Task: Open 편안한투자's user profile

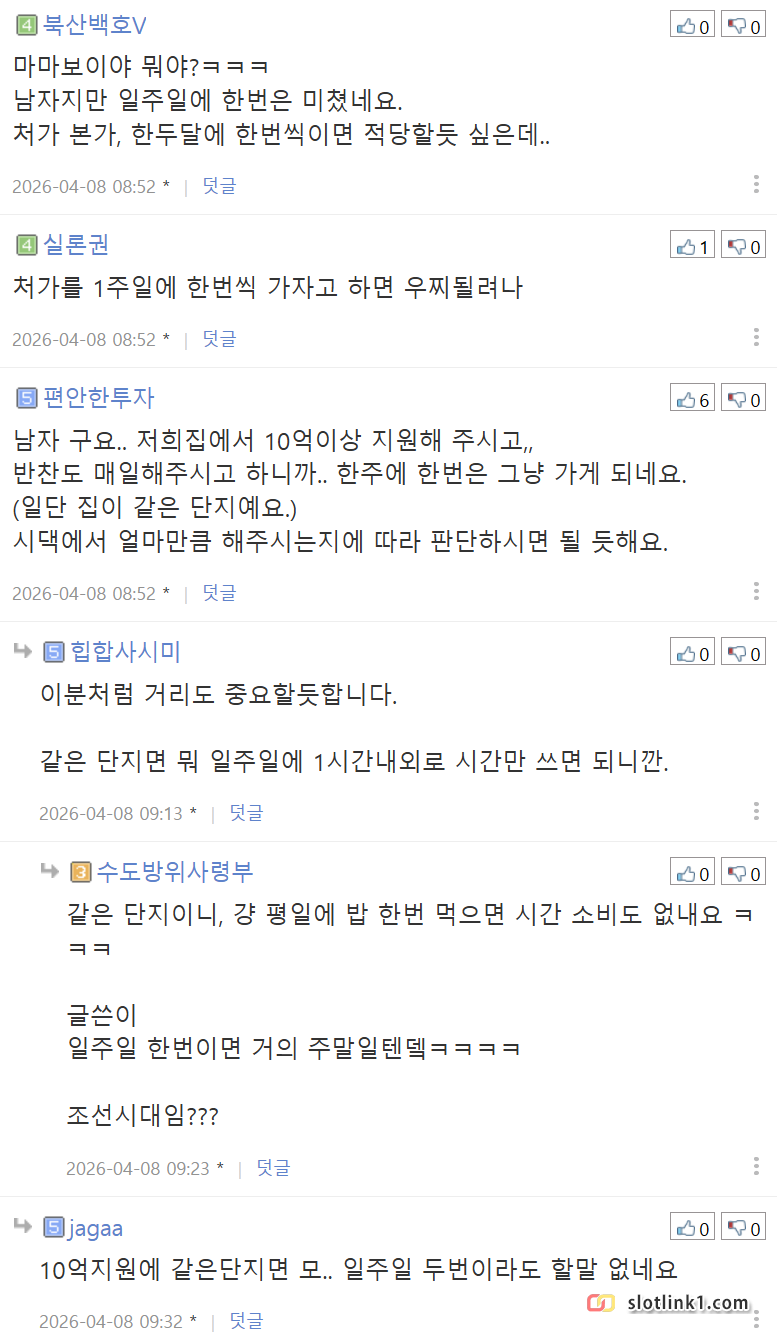Action: (98, 398)
